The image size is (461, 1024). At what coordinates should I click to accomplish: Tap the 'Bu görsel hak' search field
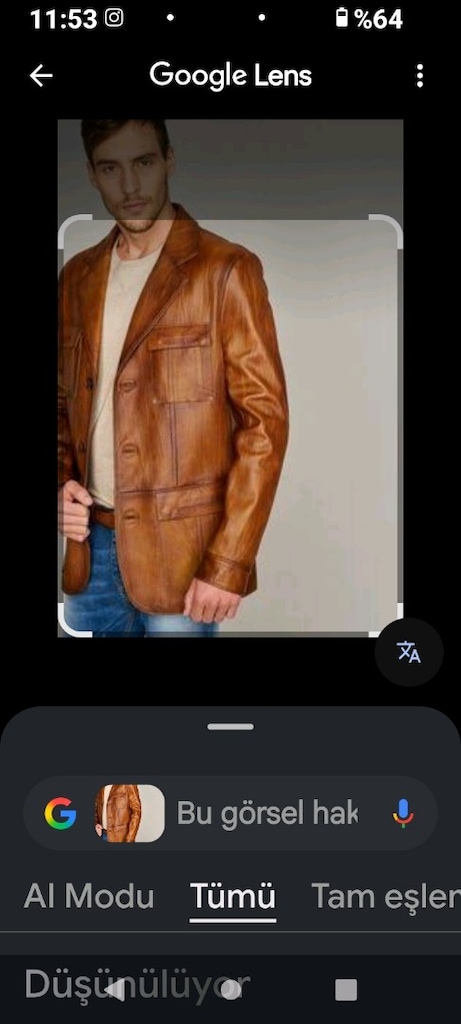(x=268, y=813)
